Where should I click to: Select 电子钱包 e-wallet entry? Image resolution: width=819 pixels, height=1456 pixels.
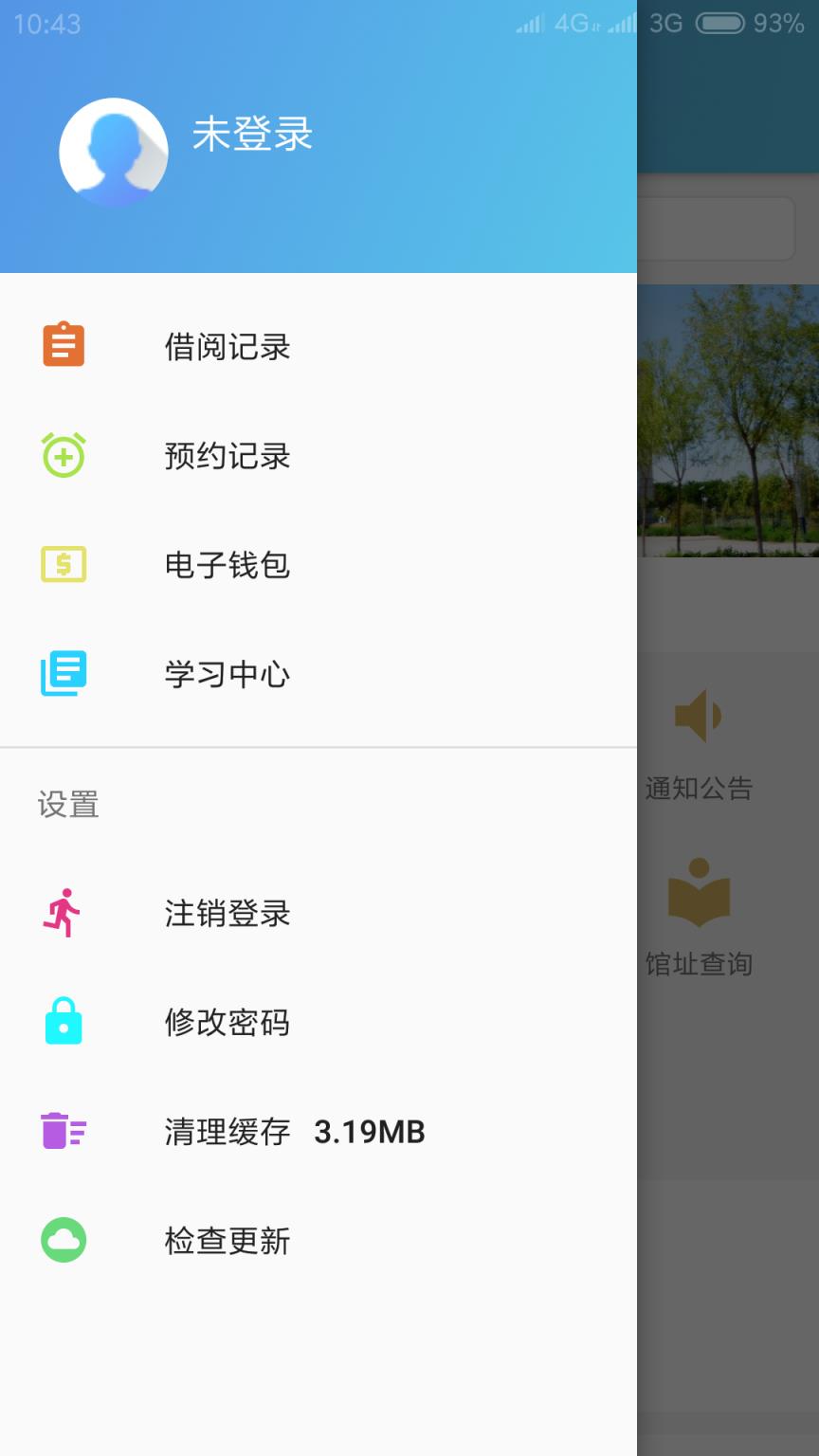pyautogui.click(x=227, y=566)
